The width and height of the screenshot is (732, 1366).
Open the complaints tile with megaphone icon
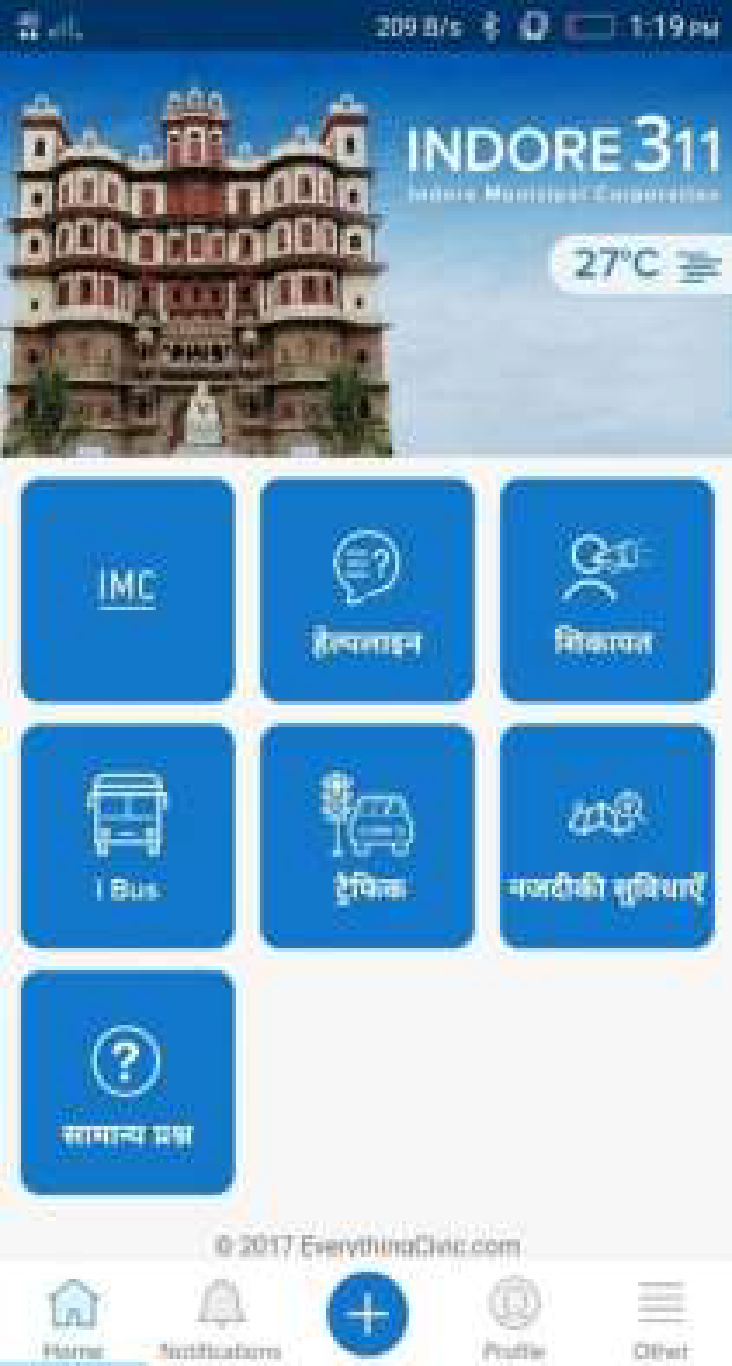[607, 590]
